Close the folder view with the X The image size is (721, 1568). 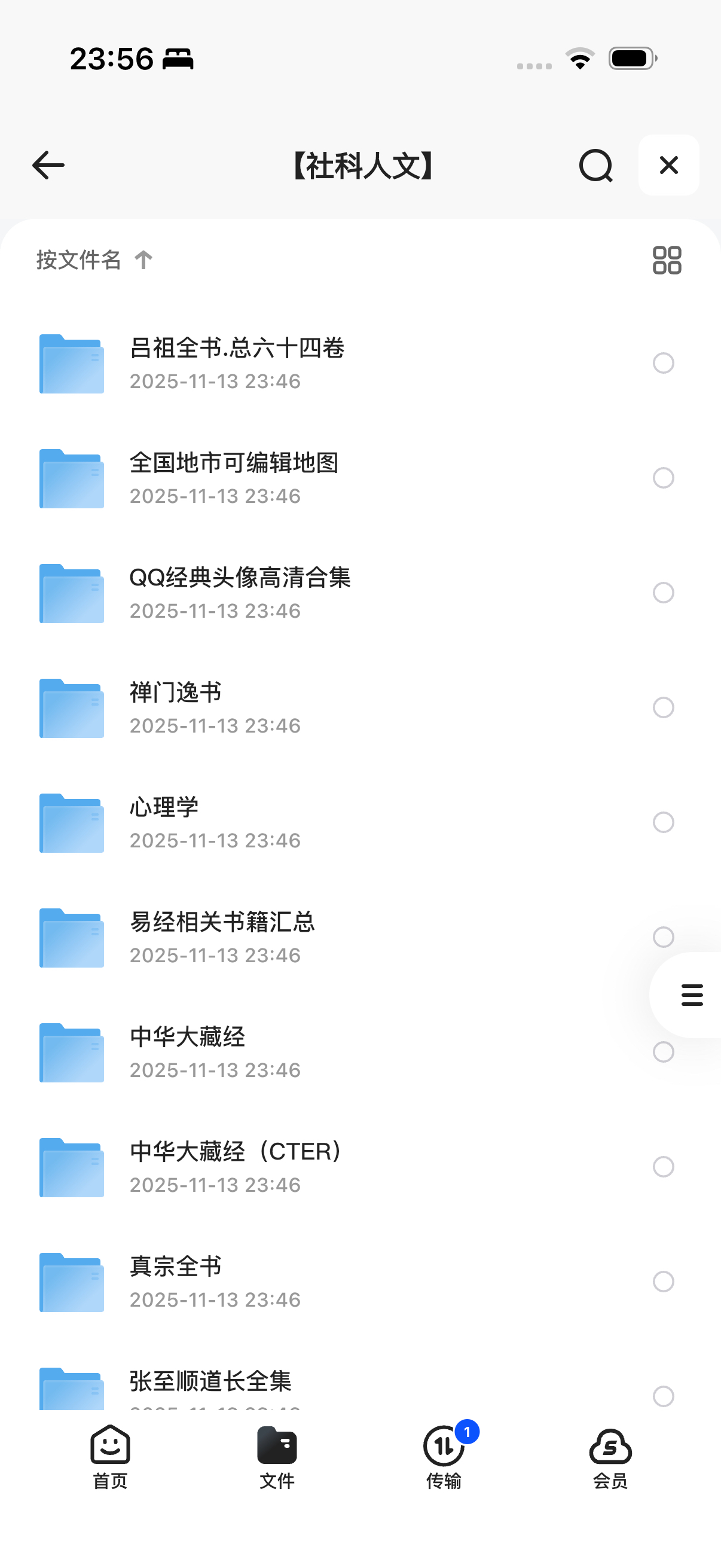tap(668, 165)
